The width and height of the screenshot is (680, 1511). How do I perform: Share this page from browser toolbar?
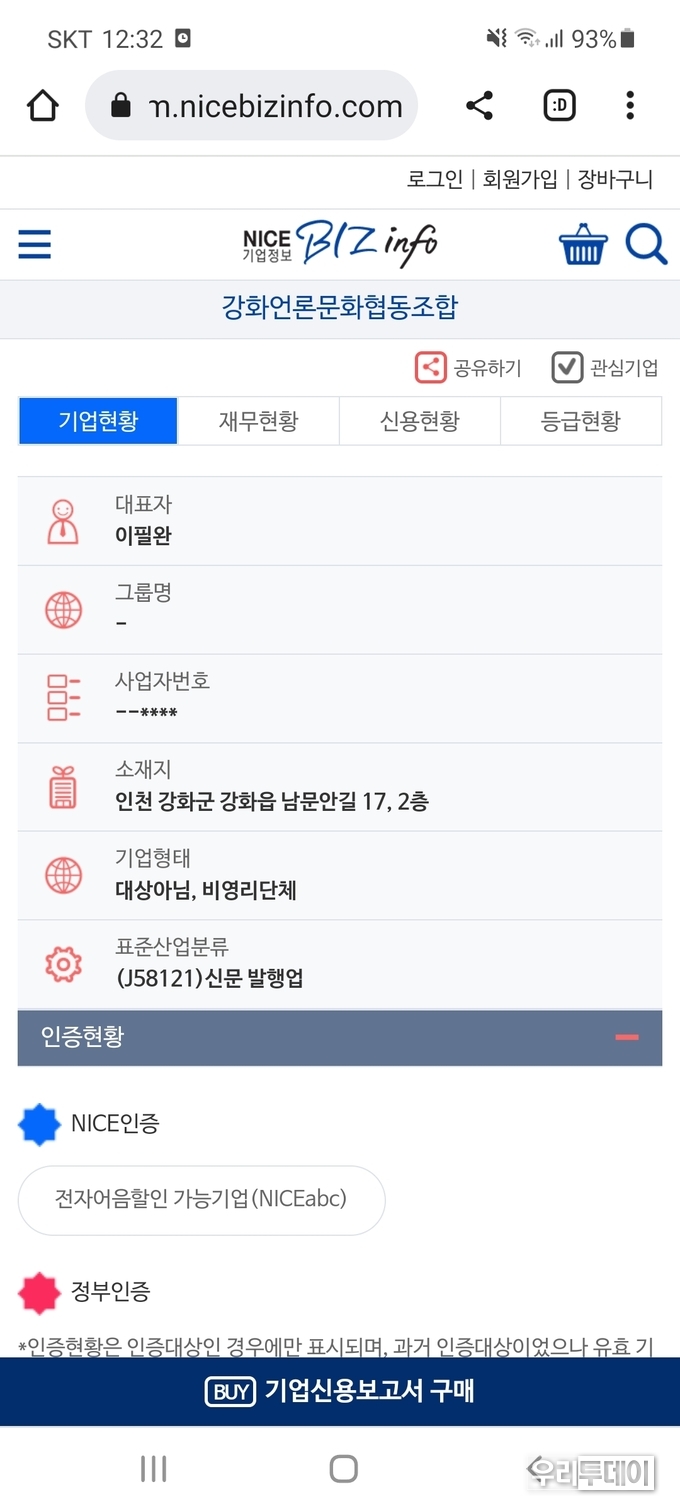point(480,106)
